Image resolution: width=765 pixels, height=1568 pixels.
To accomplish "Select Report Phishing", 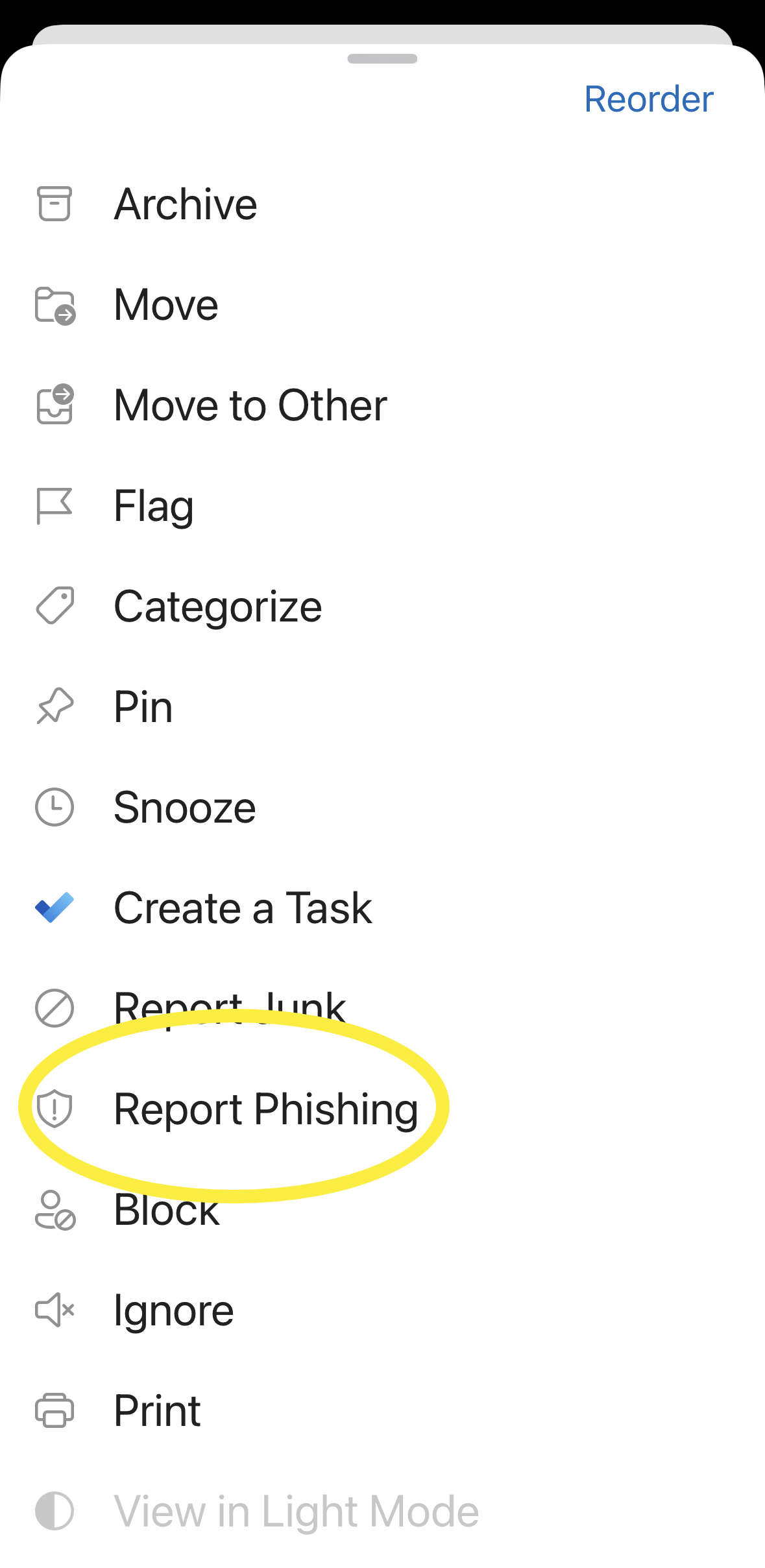I will (x=265, y=1109).
